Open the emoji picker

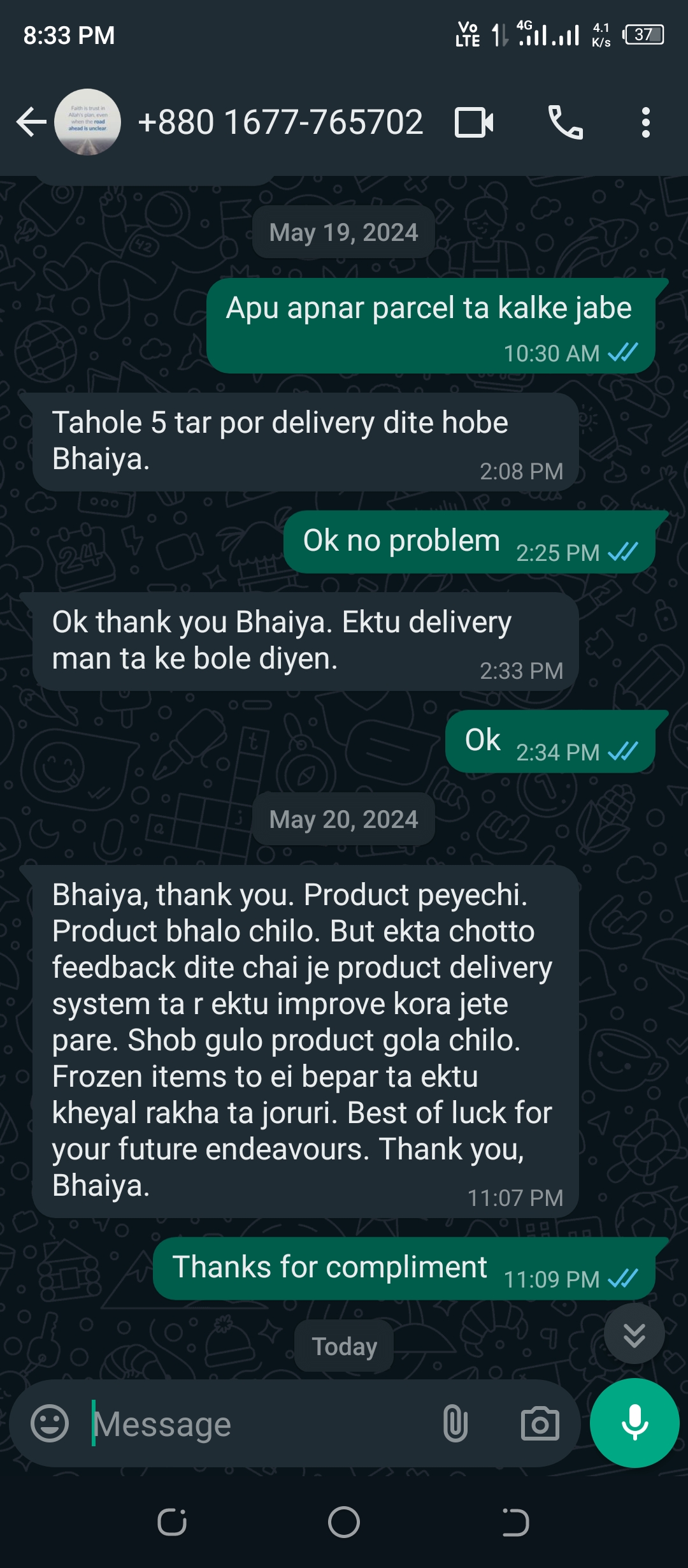point(50,1423)
